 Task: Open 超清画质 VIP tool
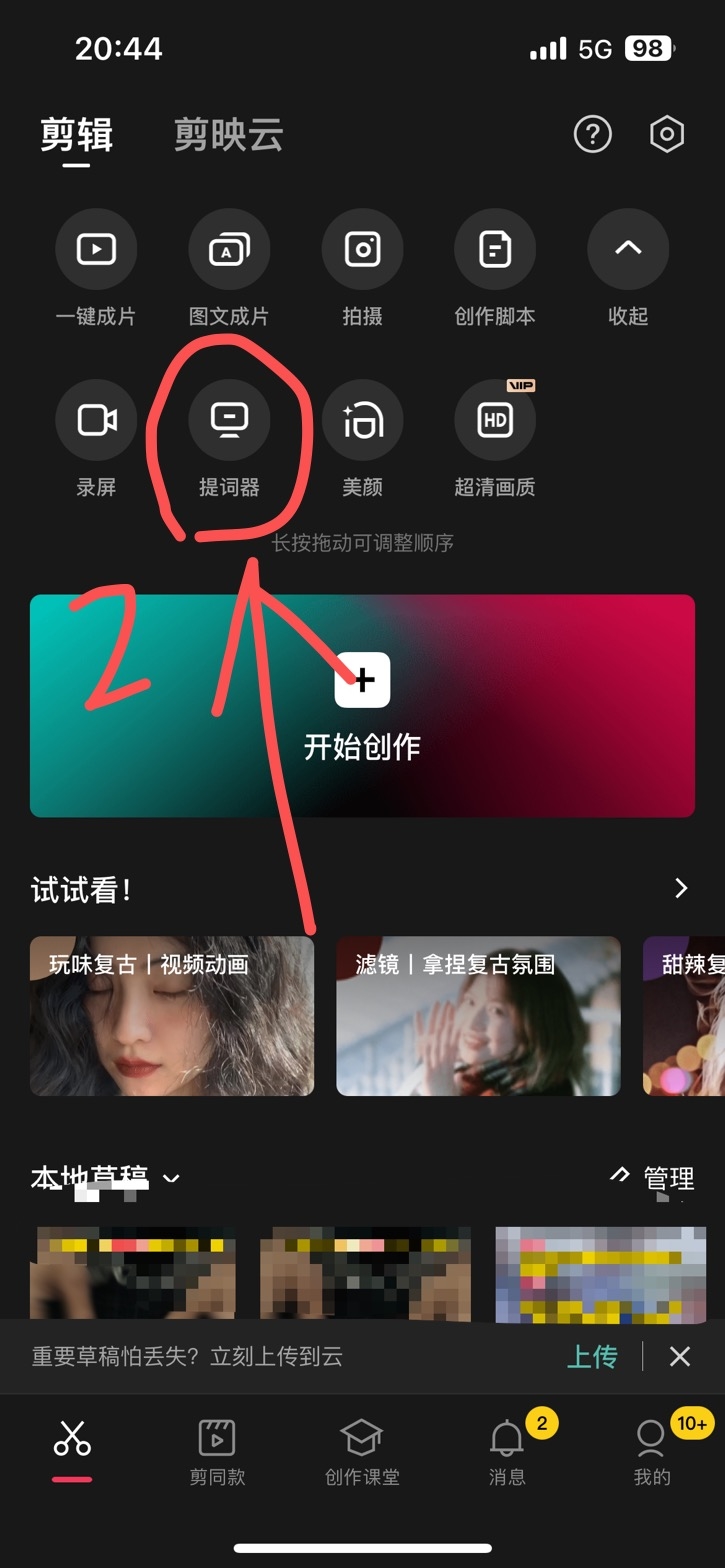pos(495,420)
